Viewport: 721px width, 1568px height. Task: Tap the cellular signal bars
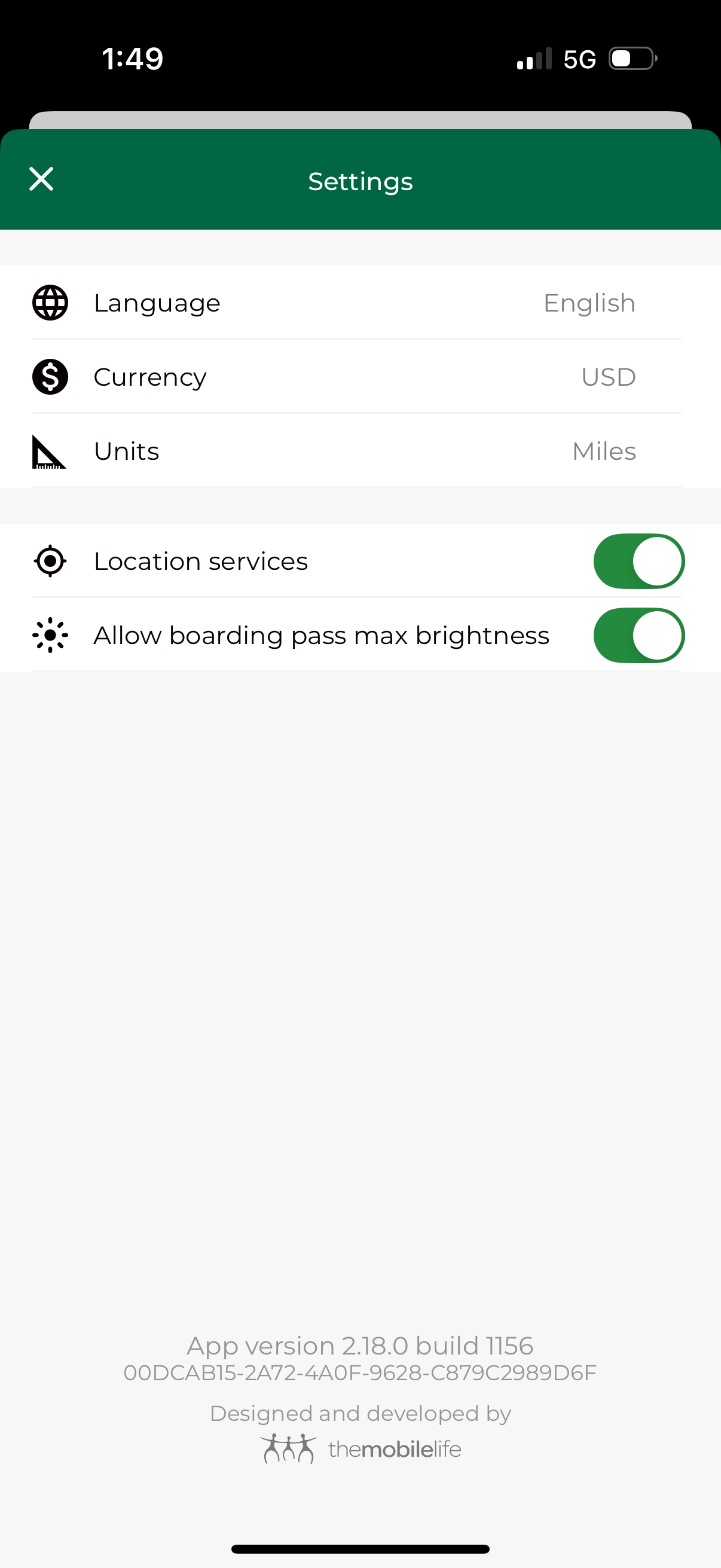pos(534,58)
